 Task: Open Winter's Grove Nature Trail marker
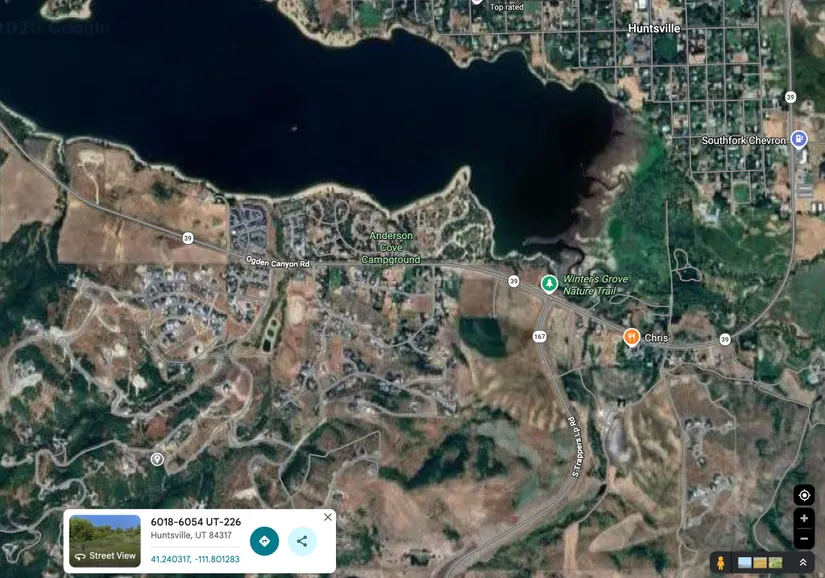(x=549, y=284)
